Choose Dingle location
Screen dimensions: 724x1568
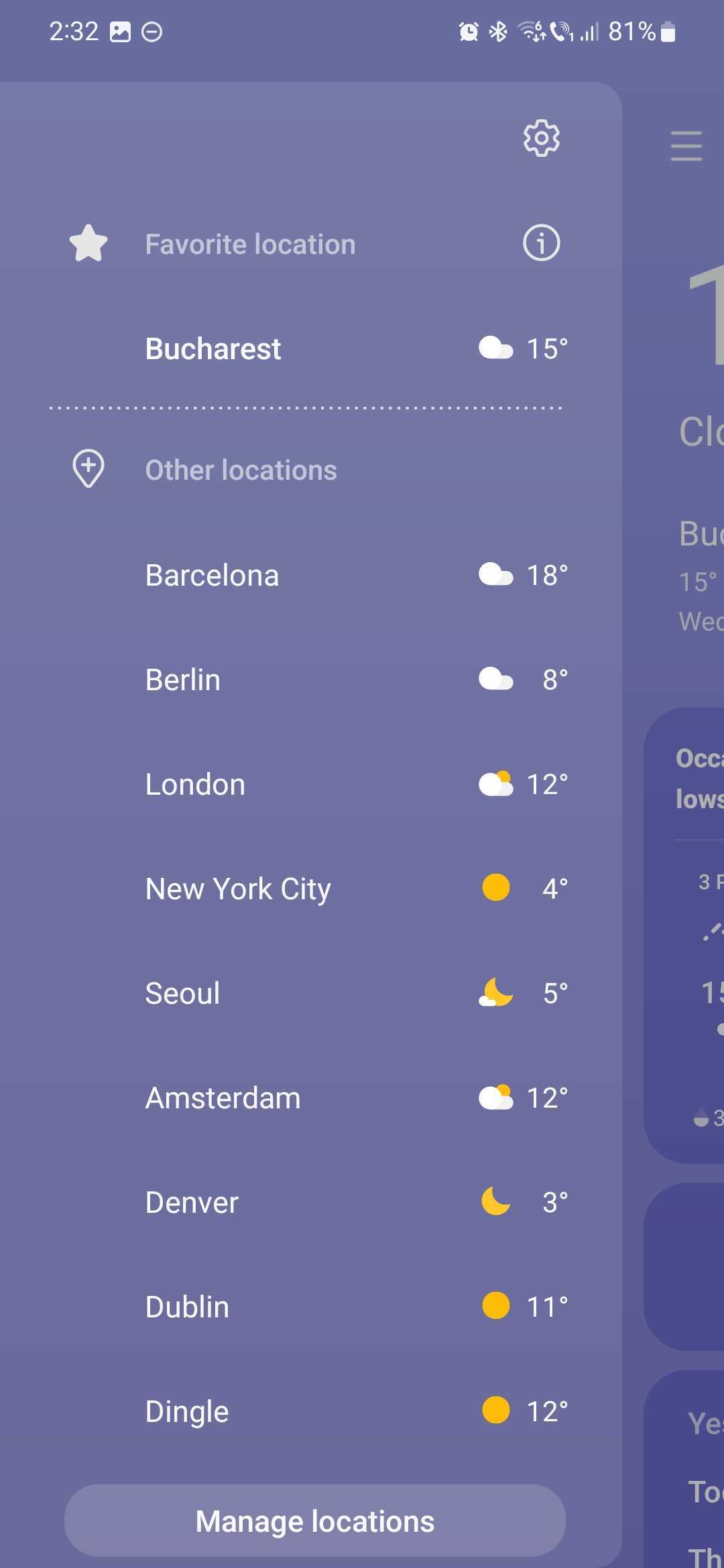pos(187,1412)
